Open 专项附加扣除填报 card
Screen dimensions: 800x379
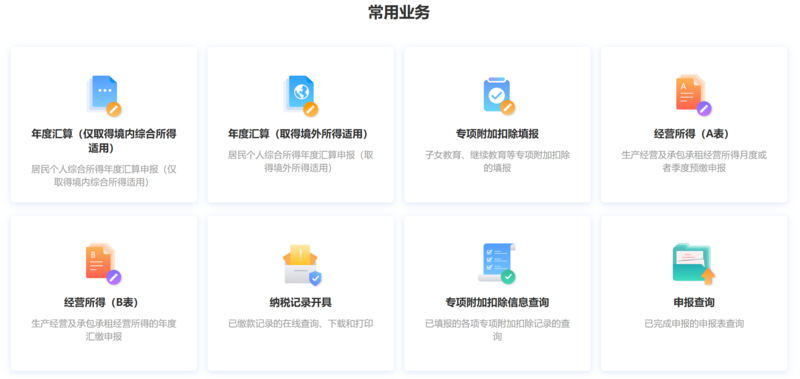click(497, 125)
